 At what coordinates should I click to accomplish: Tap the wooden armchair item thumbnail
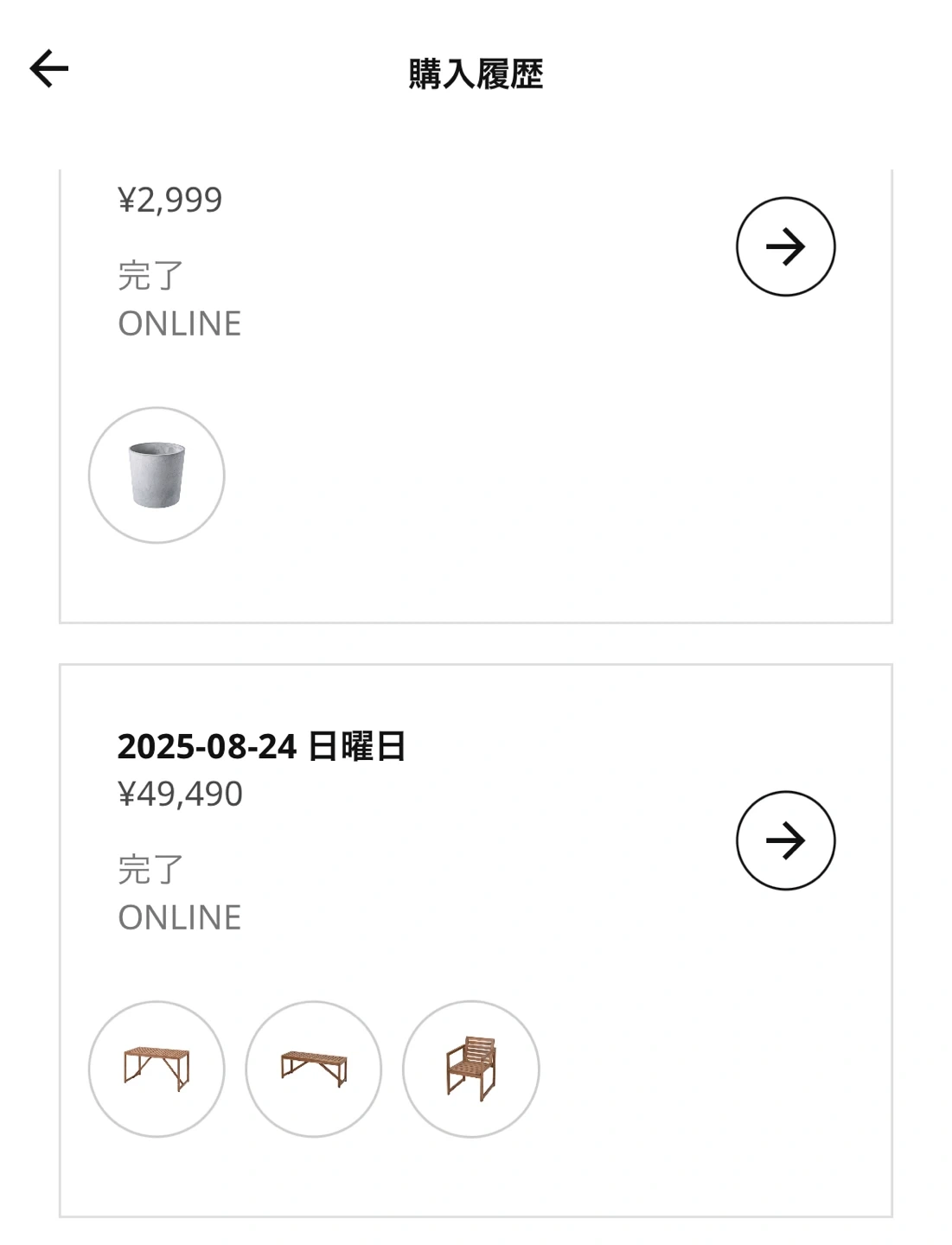[471, 1069]
